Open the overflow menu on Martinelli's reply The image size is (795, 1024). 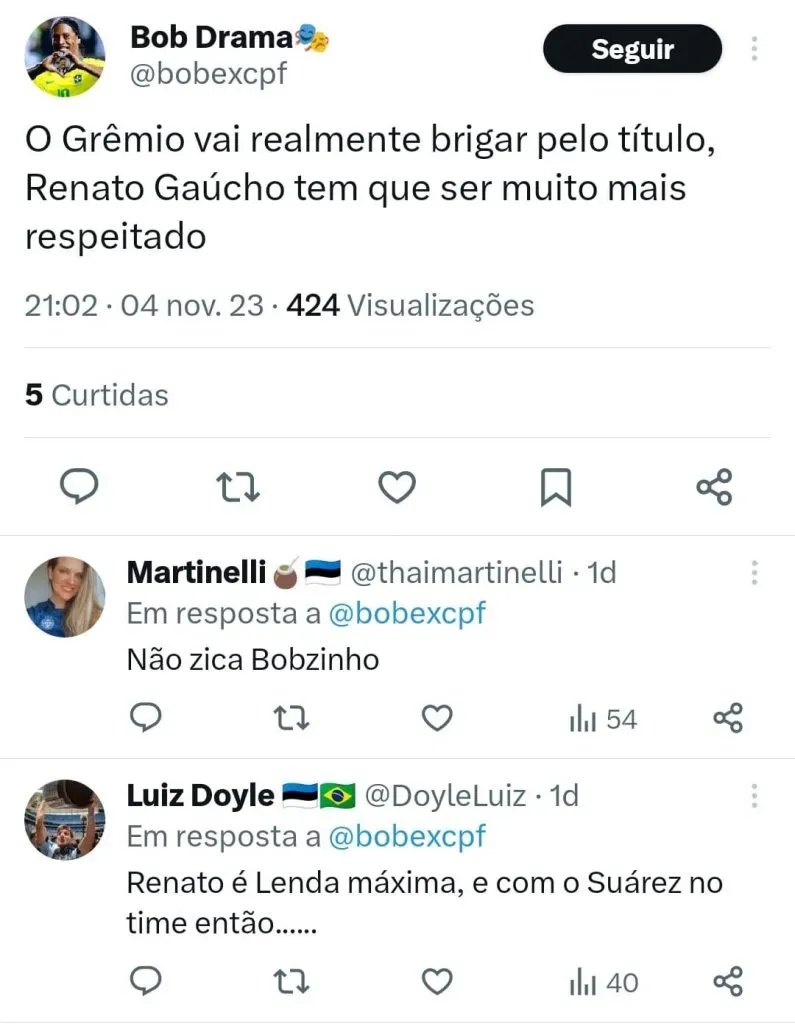[754, 573]
